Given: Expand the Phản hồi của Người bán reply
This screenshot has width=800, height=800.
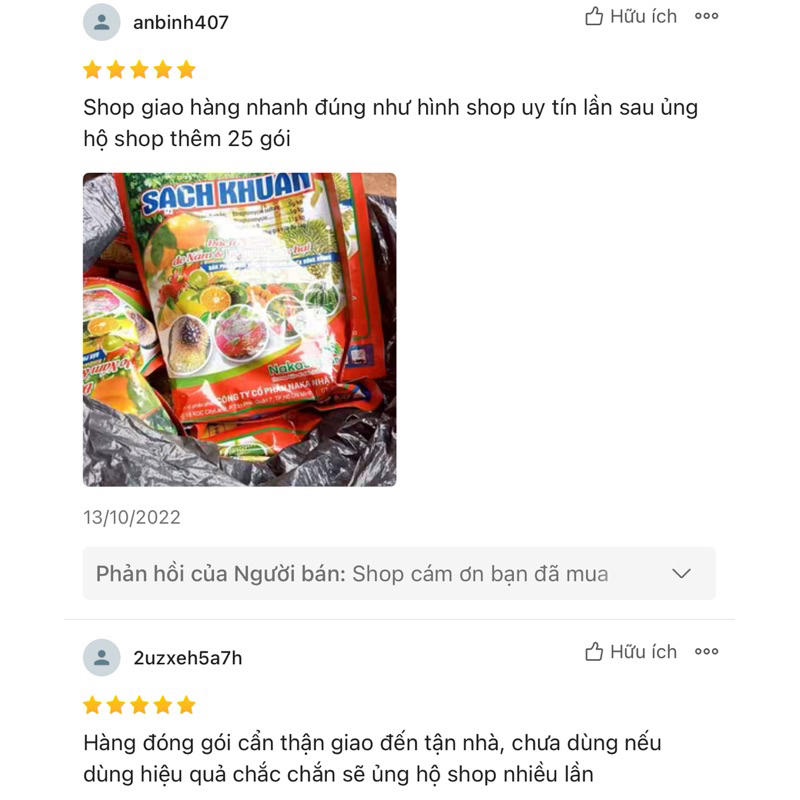Looking at the screenshot, I should 681,573.
